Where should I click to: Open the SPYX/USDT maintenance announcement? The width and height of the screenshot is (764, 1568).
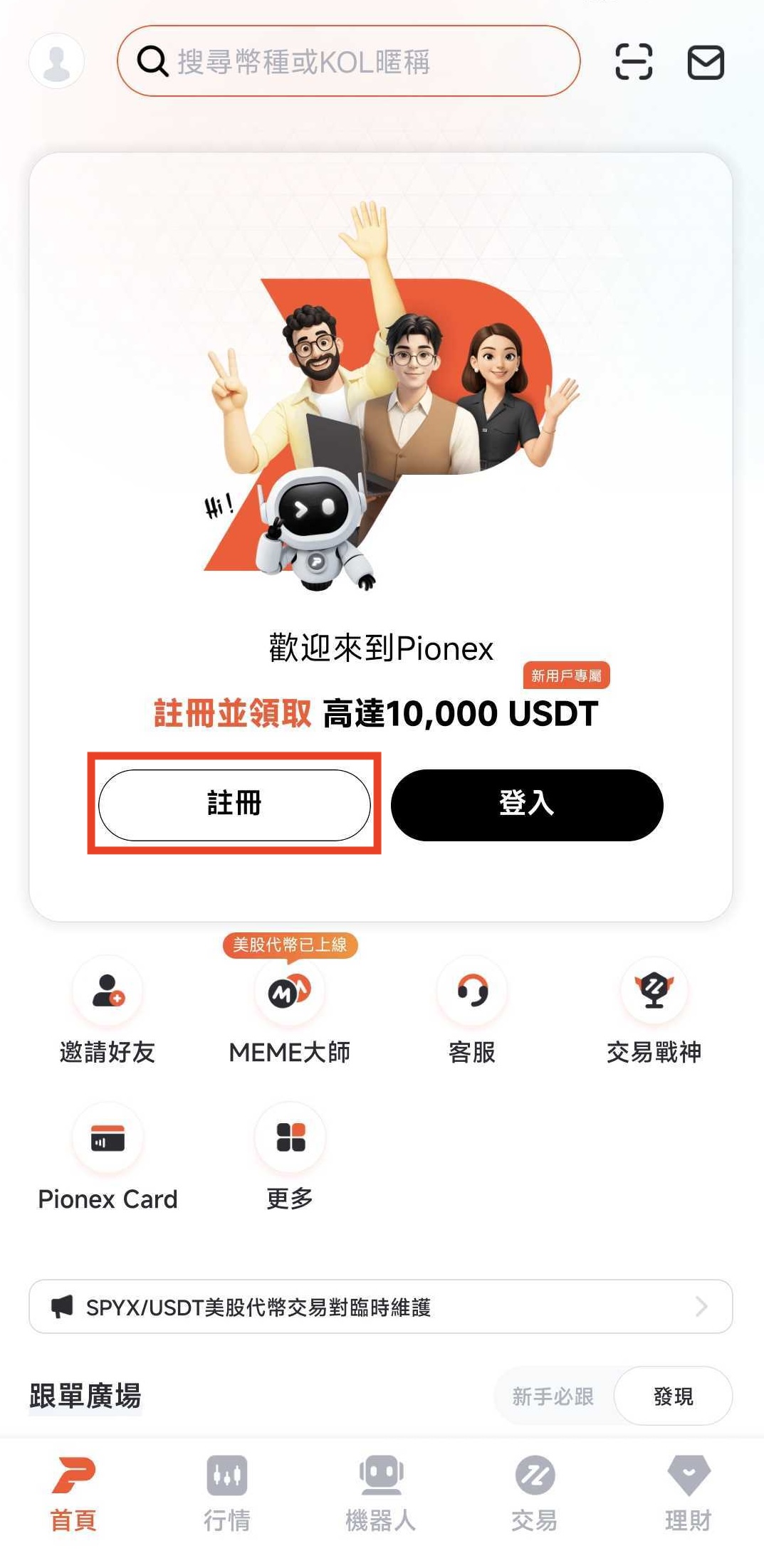(381, 1307)
